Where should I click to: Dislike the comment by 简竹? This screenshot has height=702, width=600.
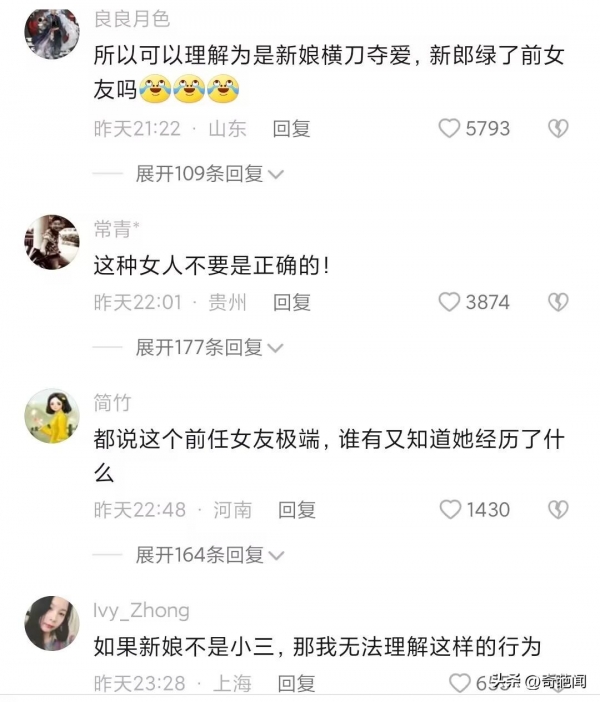click(558, 509)
